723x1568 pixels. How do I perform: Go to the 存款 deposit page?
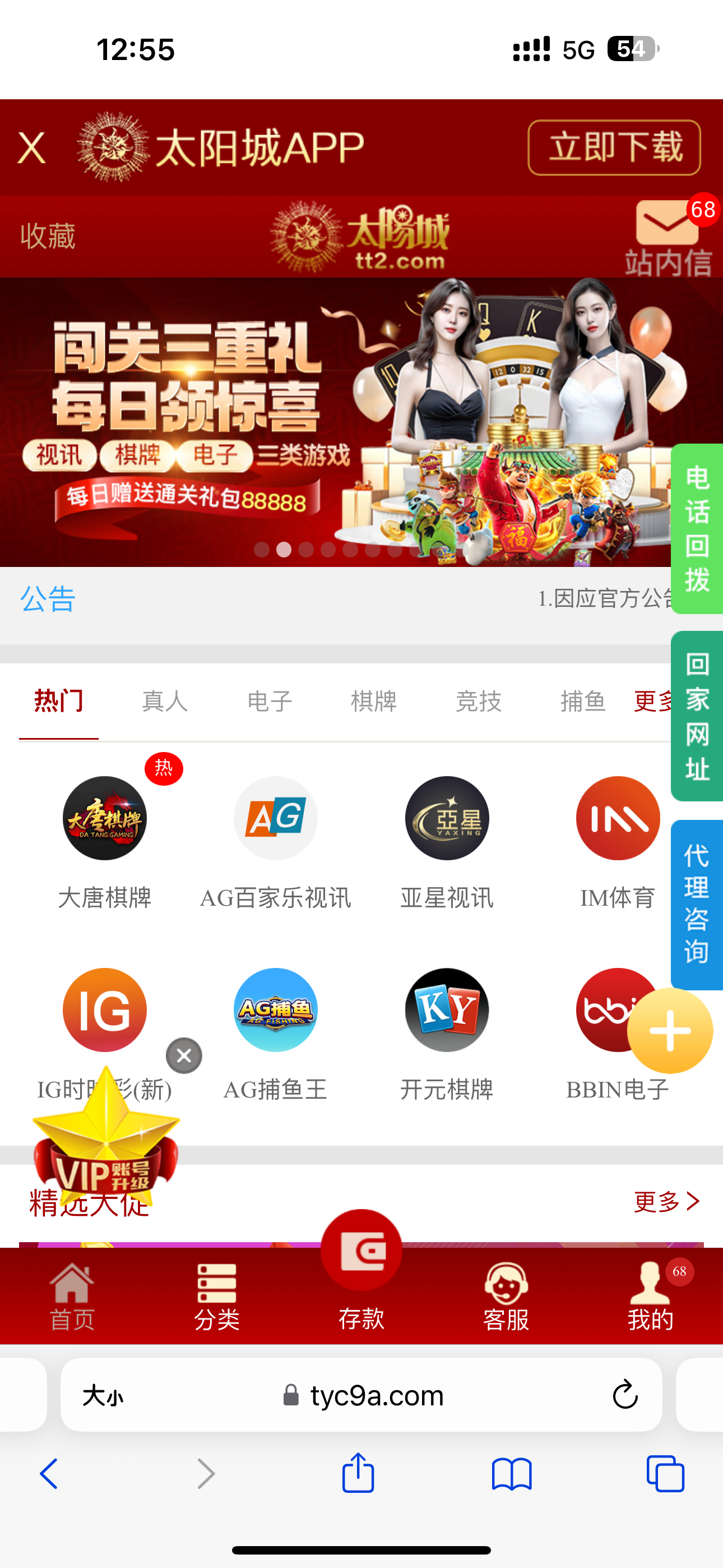(x=361, y=1272)
